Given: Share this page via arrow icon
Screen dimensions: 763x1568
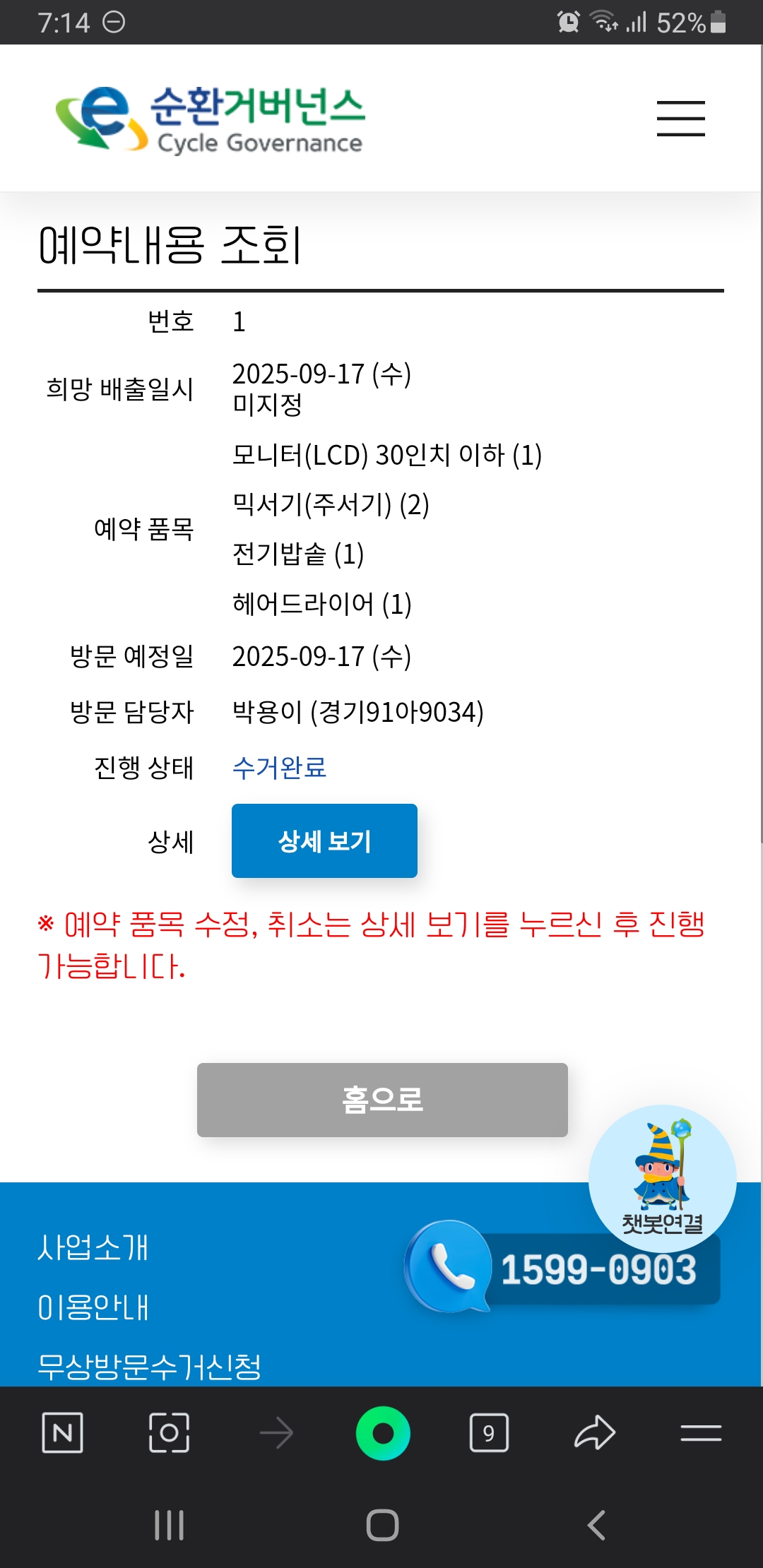Looking at the screenshot, I should tap(595, 1433).
